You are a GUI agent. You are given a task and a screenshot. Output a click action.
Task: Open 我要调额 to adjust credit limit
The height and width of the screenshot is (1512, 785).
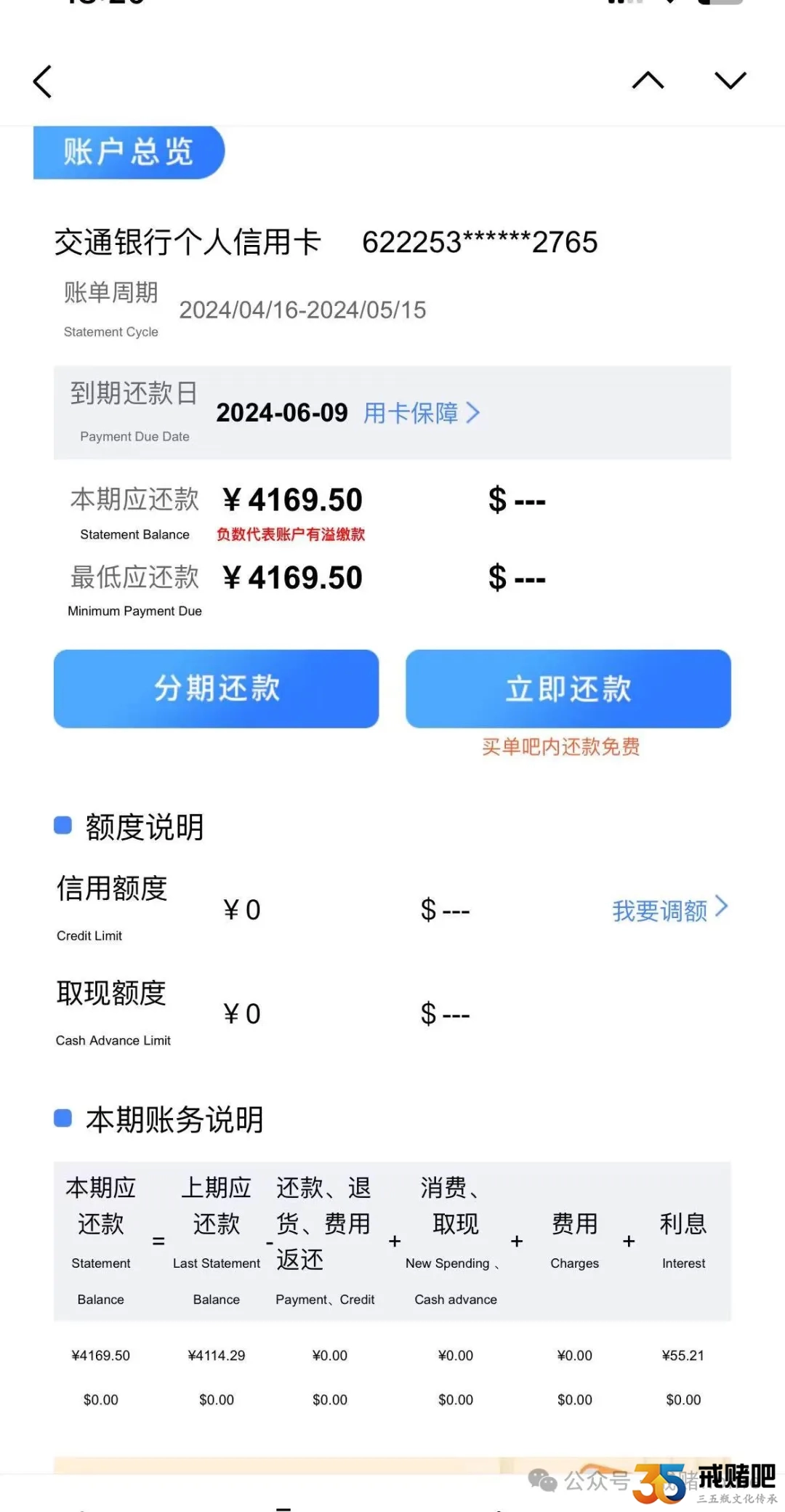(x=670, y=909)
